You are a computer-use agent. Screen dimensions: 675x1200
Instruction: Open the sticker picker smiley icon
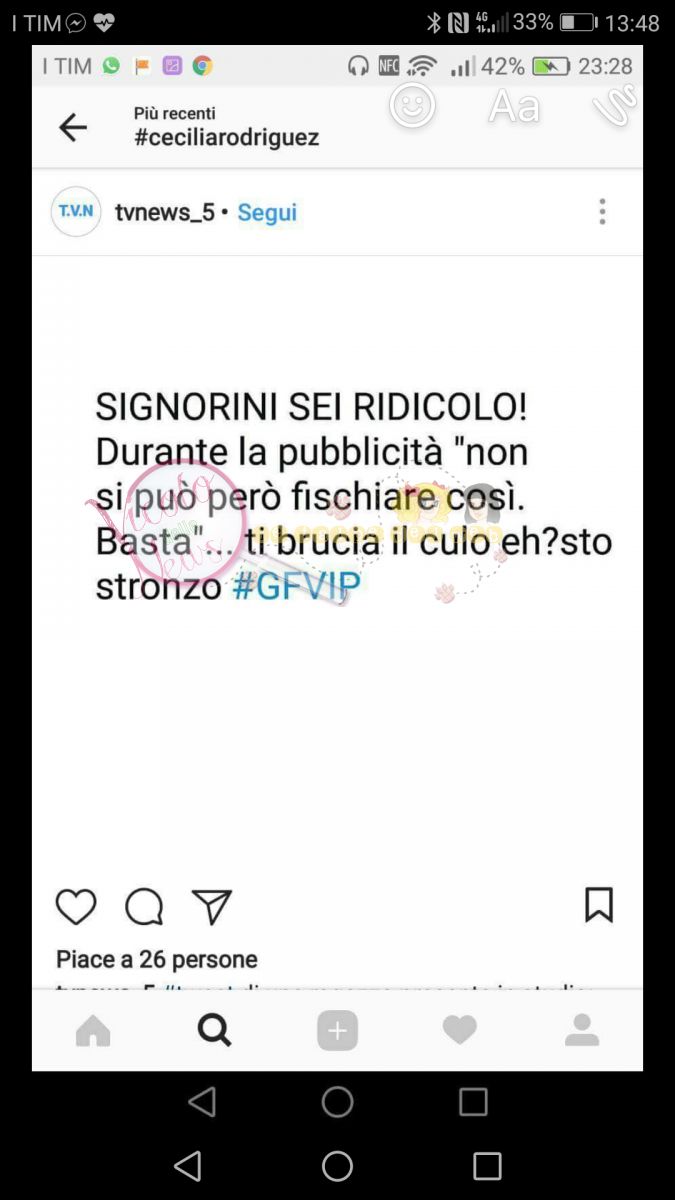click(413, 105)
